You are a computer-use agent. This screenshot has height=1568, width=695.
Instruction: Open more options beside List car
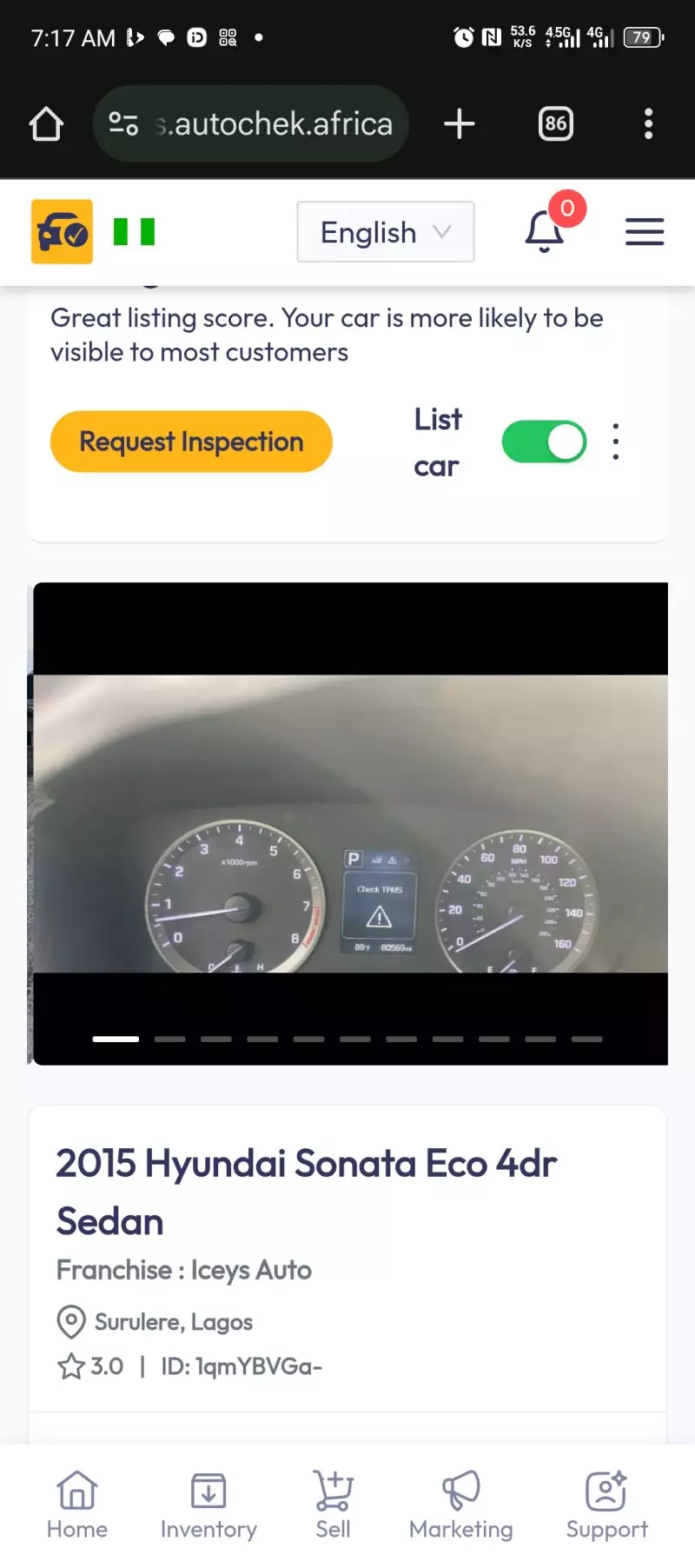point(616,442)
